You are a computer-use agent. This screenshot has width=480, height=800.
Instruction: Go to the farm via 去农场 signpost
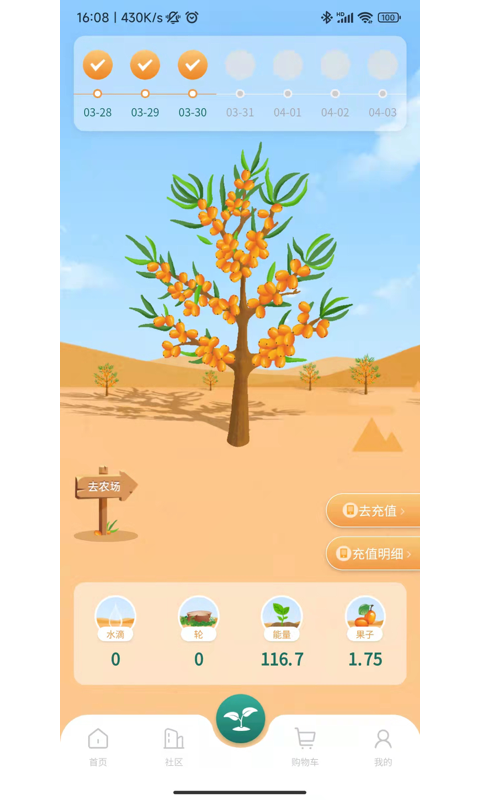(106, 503)
